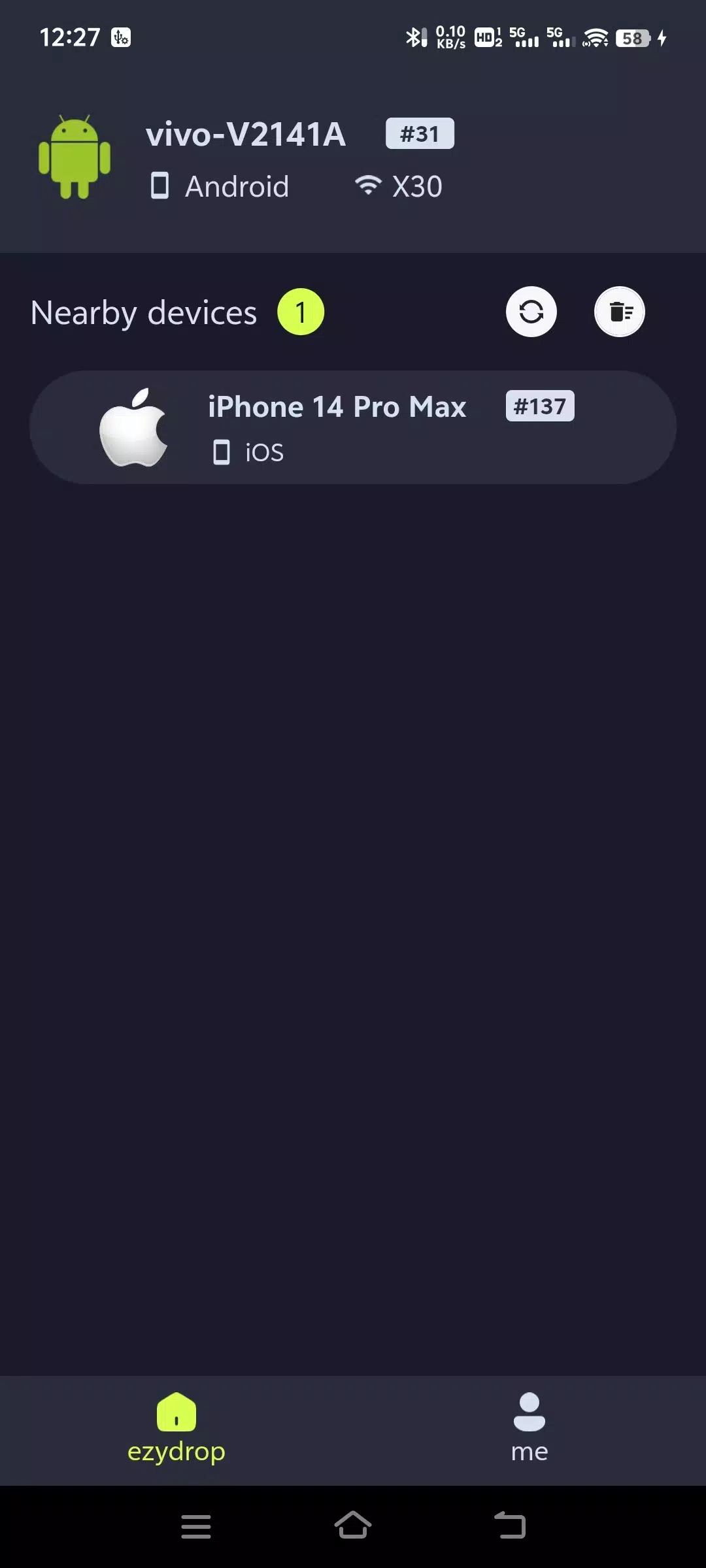Refresh the nearby devices list
The height and width of the screenshot is (1568, 706).
click(x=531, y=312)
